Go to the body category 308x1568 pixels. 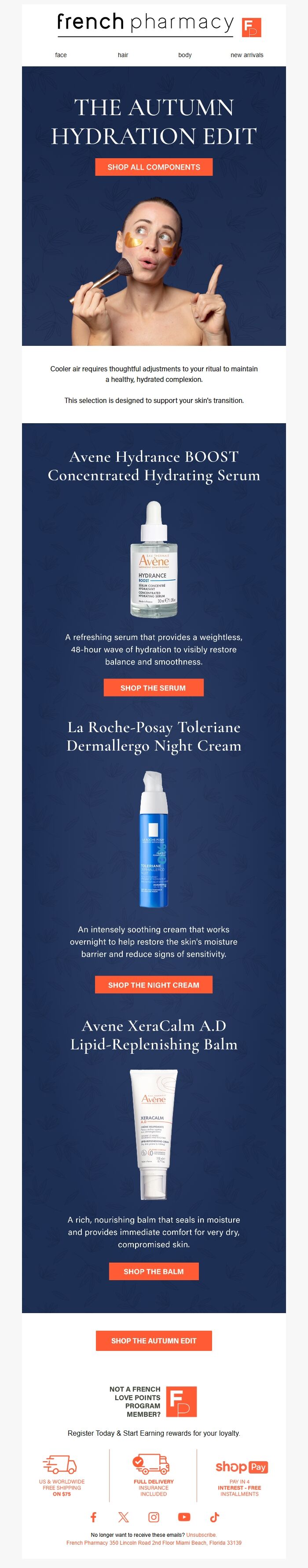(x=185, y=55)
